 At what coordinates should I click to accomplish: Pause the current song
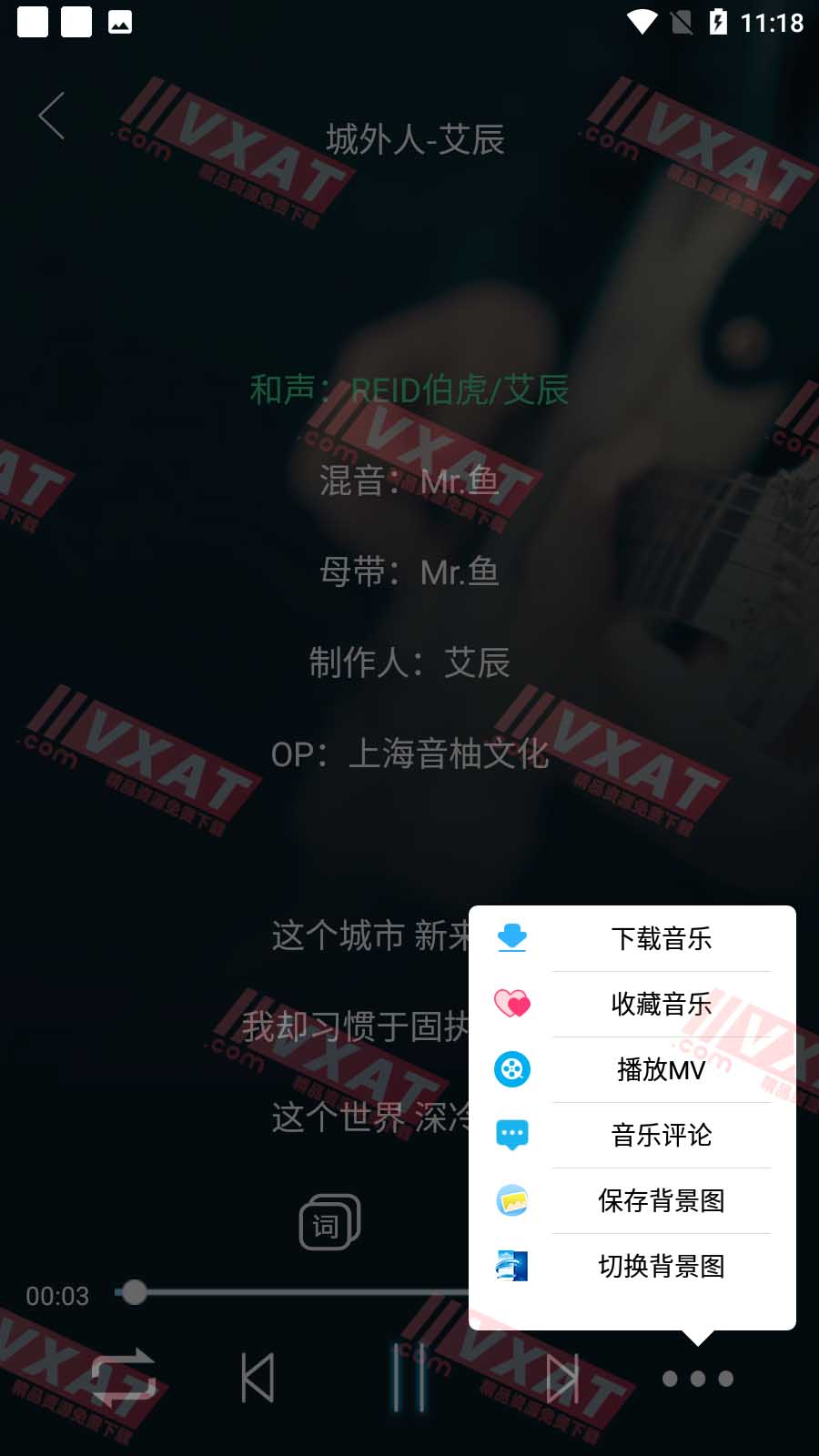409,1378
